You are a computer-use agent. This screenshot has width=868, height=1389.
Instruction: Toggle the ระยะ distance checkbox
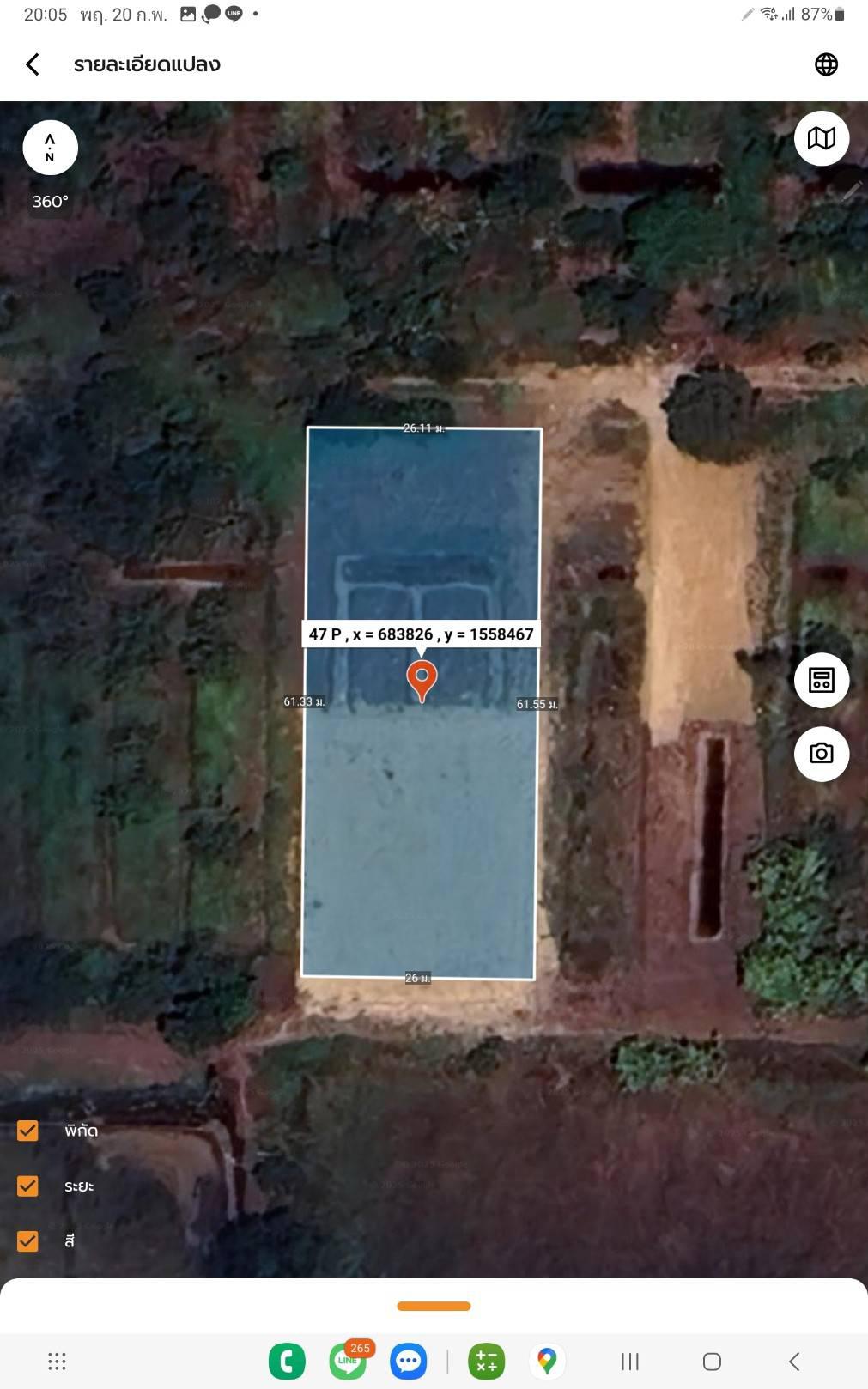point(27,1186)
